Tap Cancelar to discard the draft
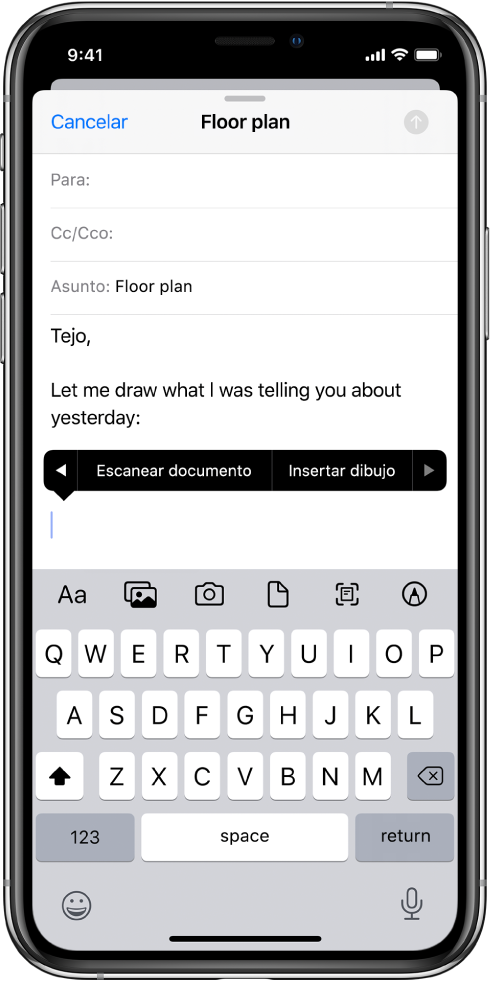This screenshot has width=492, height=984. pos(89,122)
